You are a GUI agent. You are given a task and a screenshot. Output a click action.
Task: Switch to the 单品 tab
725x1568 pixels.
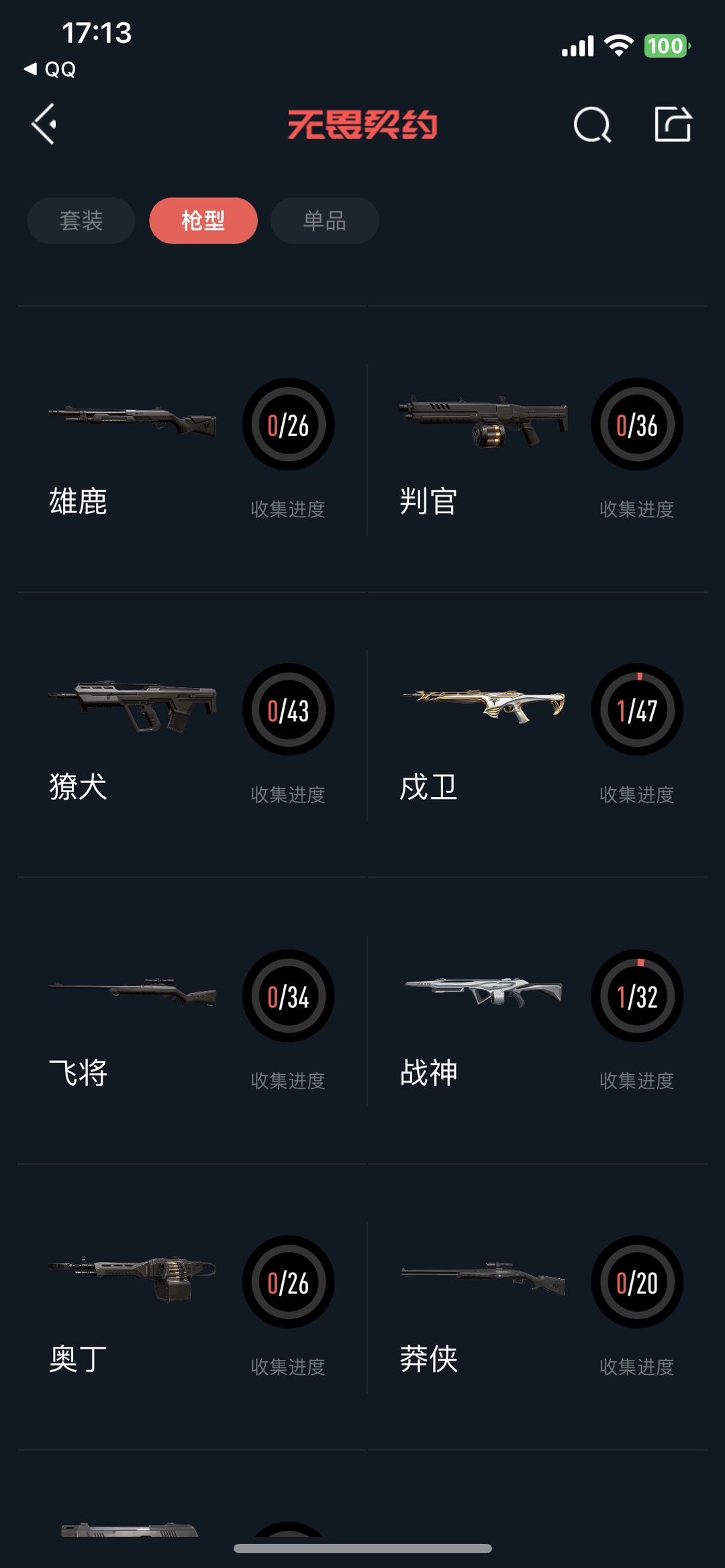[x=324, y=220]
